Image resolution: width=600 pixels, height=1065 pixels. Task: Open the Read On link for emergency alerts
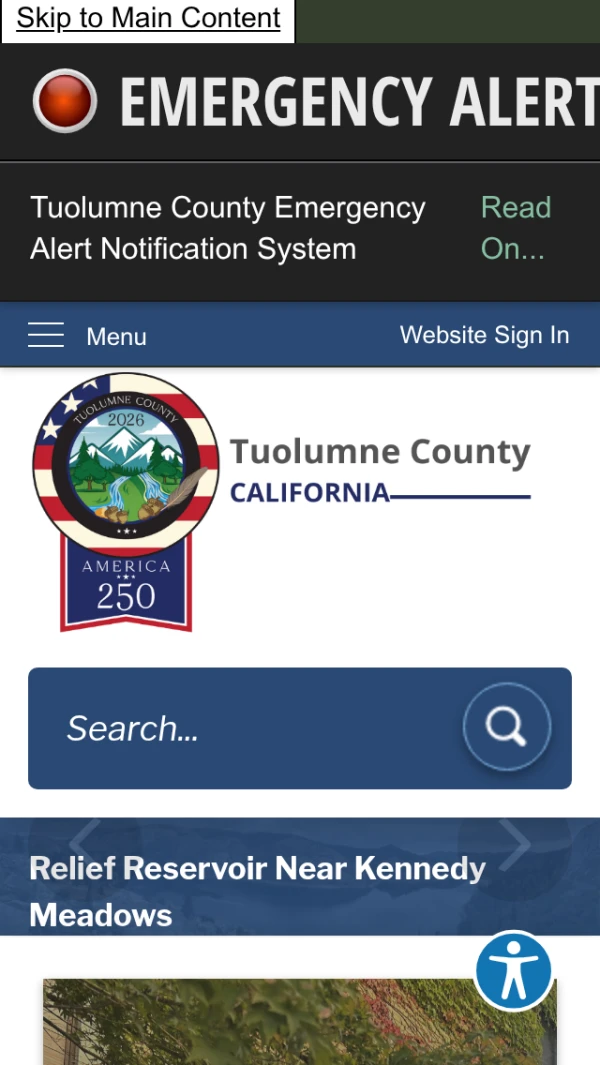click(515, 228)
